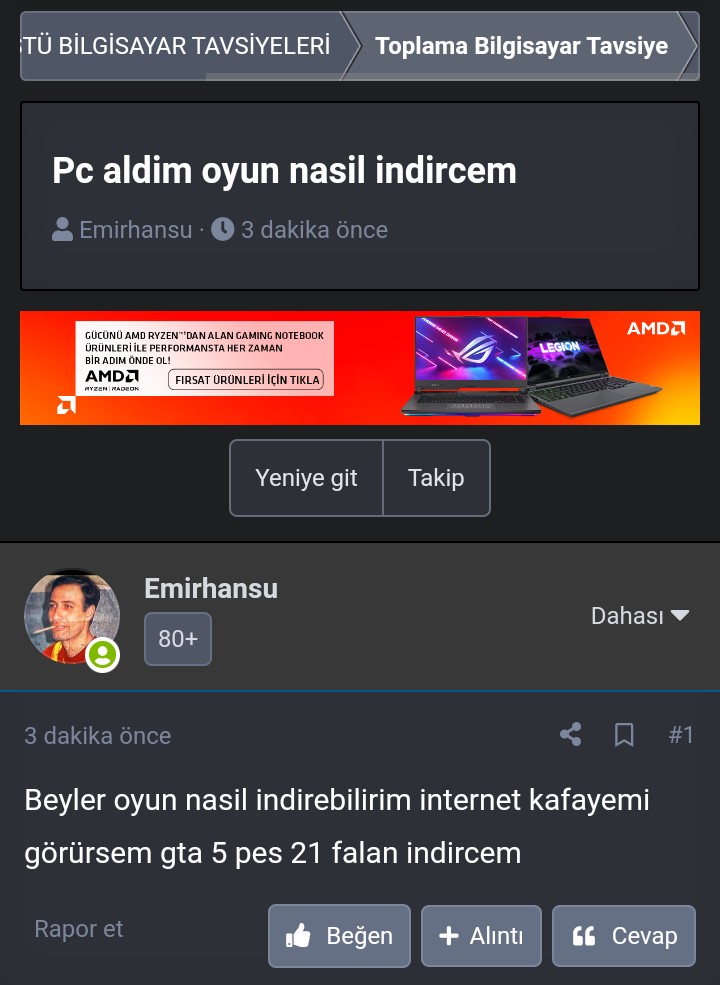Open Emirhansu's profile avatar

(72, 618)
